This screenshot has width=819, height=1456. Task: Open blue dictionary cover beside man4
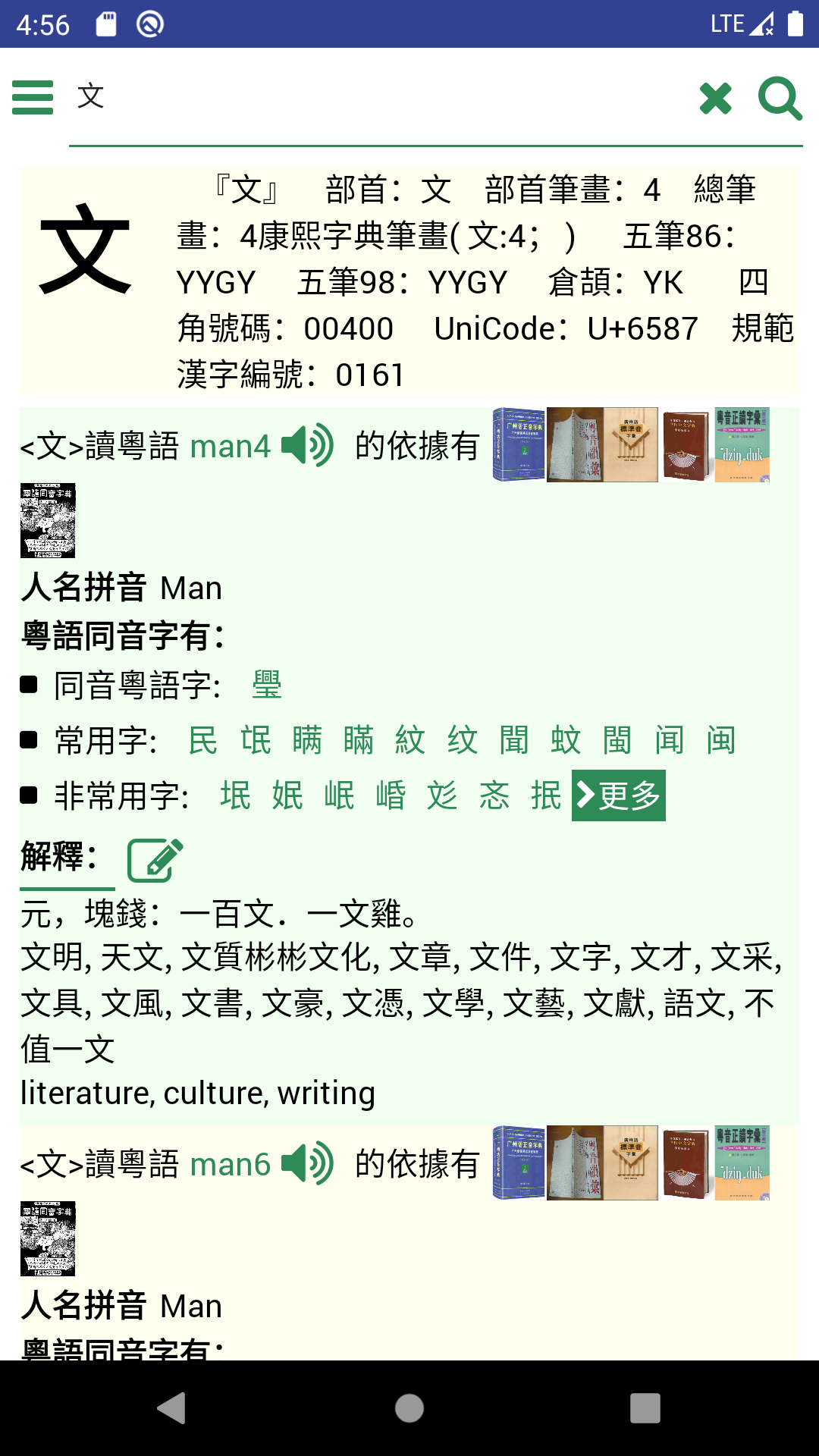(519, 445)
